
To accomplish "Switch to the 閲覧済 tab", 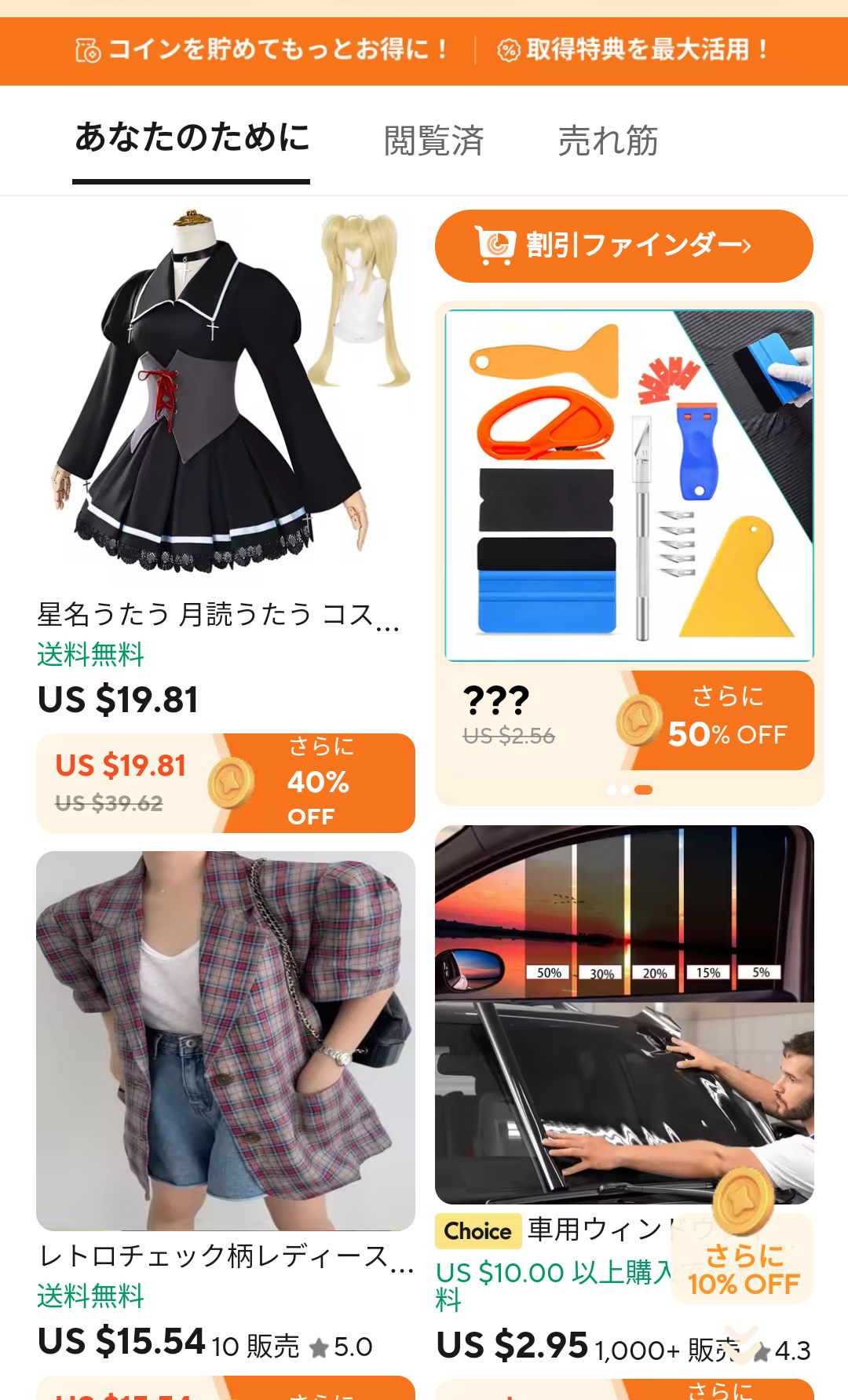I will click(x=433, y=141).
